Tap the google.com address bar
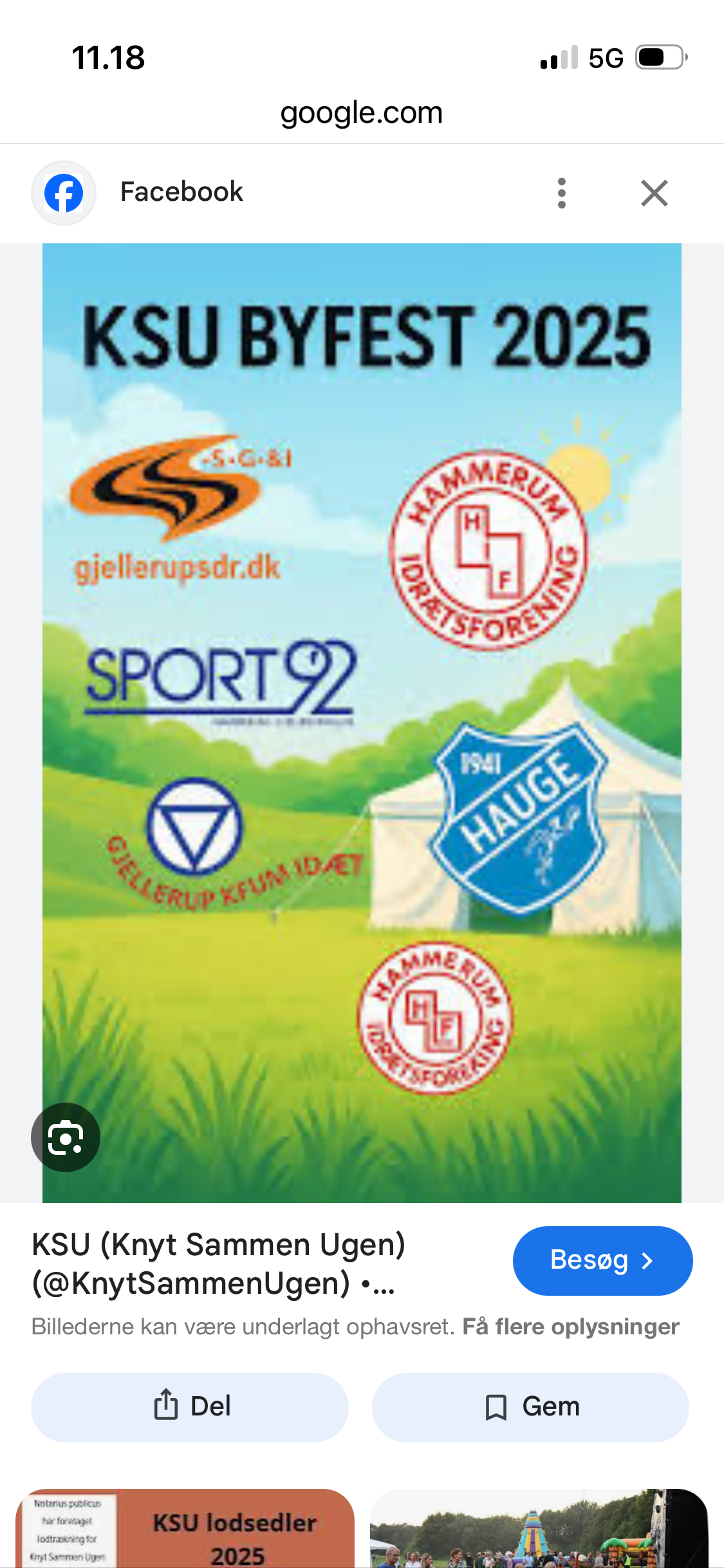The image size is (724, 1568). point(362,113)
